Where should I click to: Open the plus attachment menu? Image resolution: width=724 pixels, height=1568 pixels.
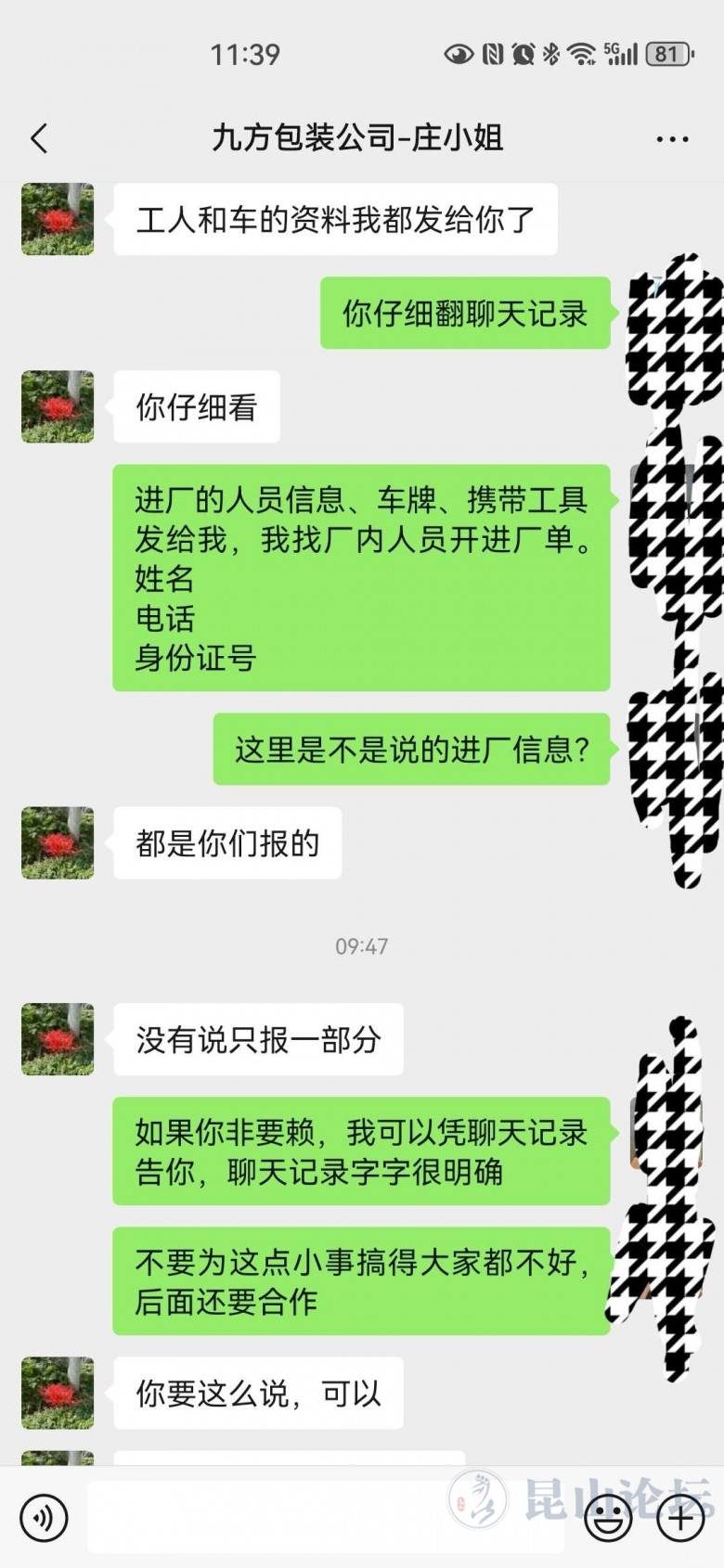click(x=680, y=1519)
